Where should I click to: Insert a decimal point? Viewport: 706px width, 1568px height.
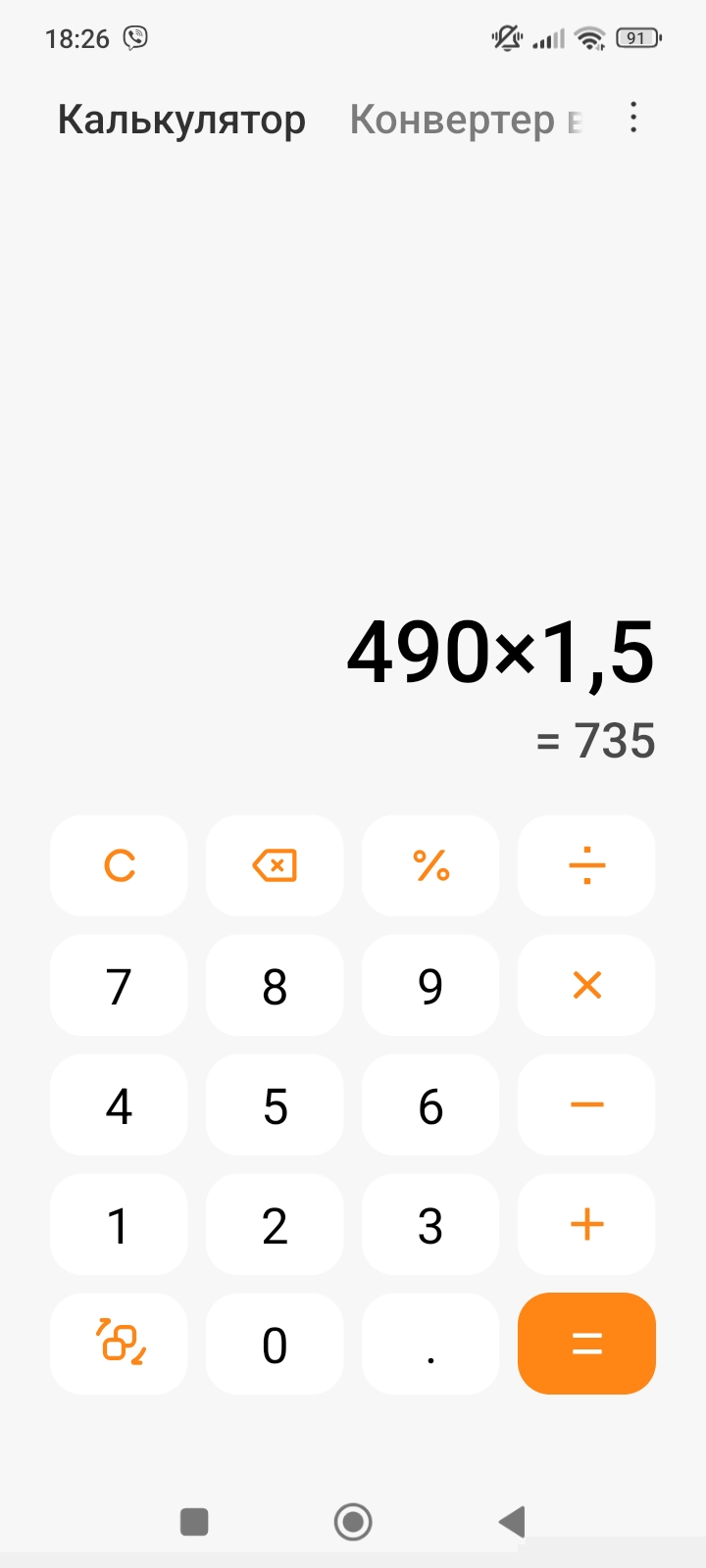pyautogui.click(x=430, y=1344)
